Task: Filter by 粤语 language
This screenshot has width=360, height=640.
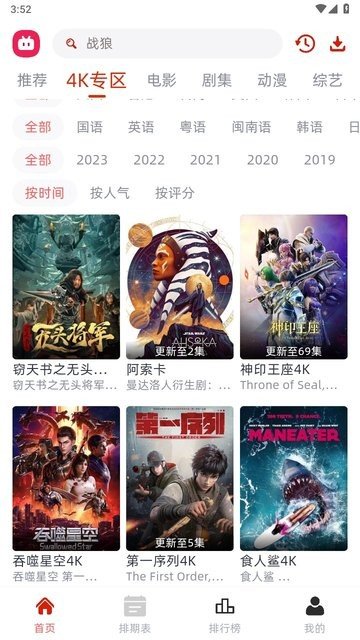Action: click(193, 127)
